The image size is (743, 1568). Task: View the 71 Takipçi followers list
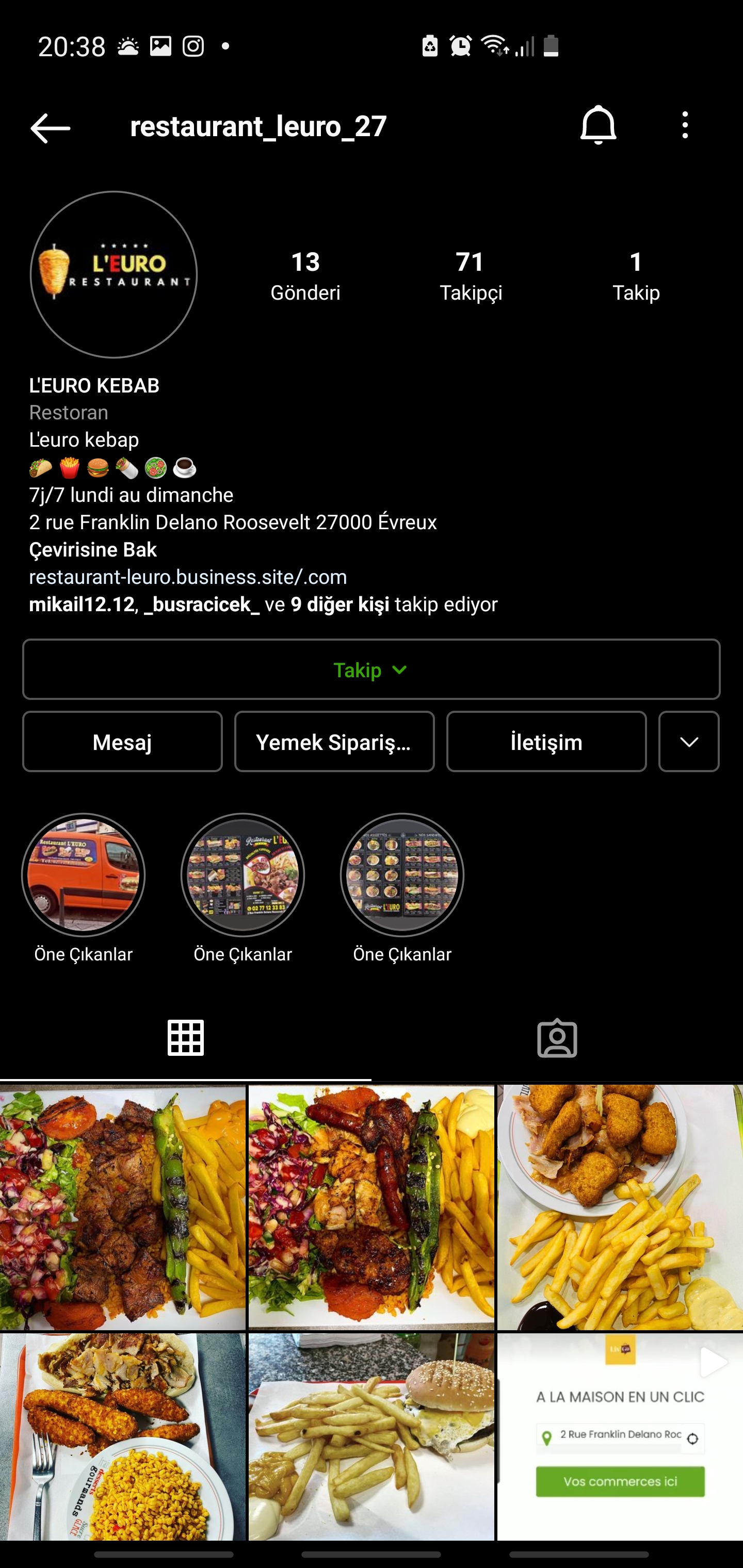[x=470, y=276]
